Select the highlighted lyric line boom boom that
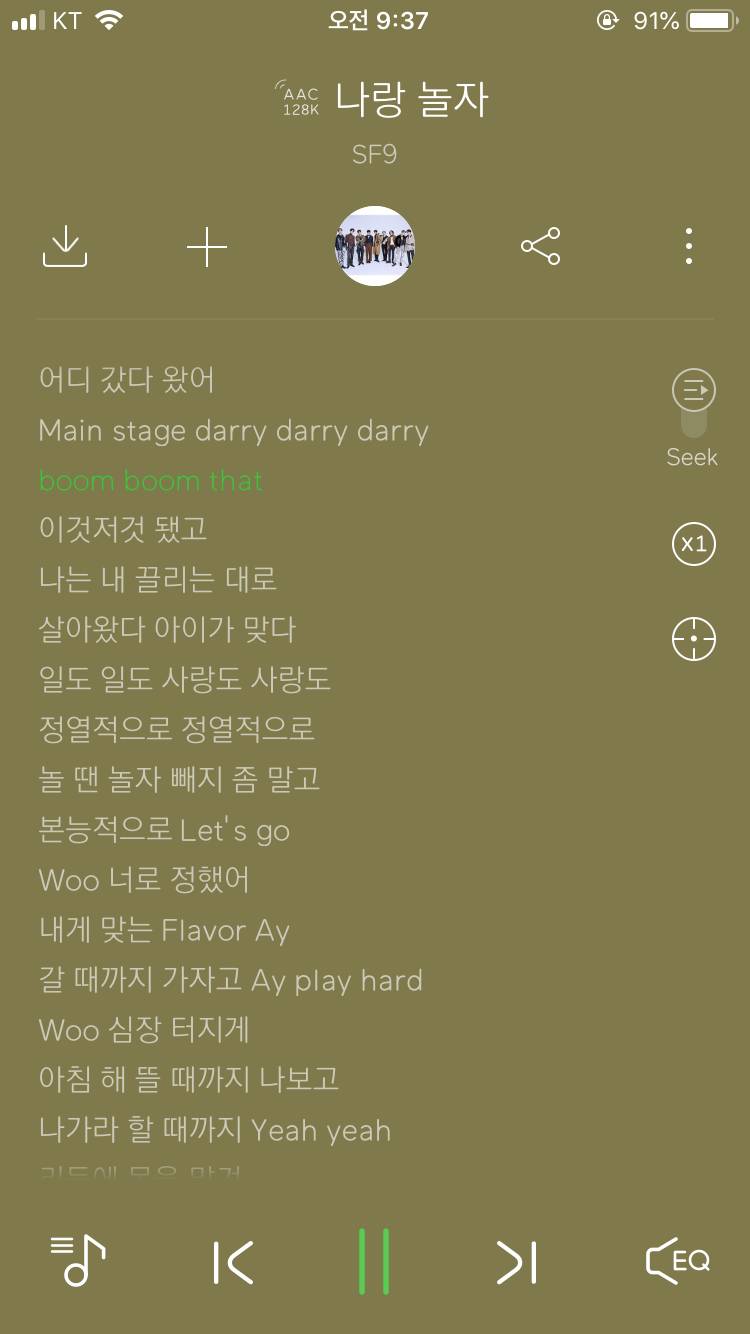Viewport: 750px width, 1334px height. (x=150, y=480)
